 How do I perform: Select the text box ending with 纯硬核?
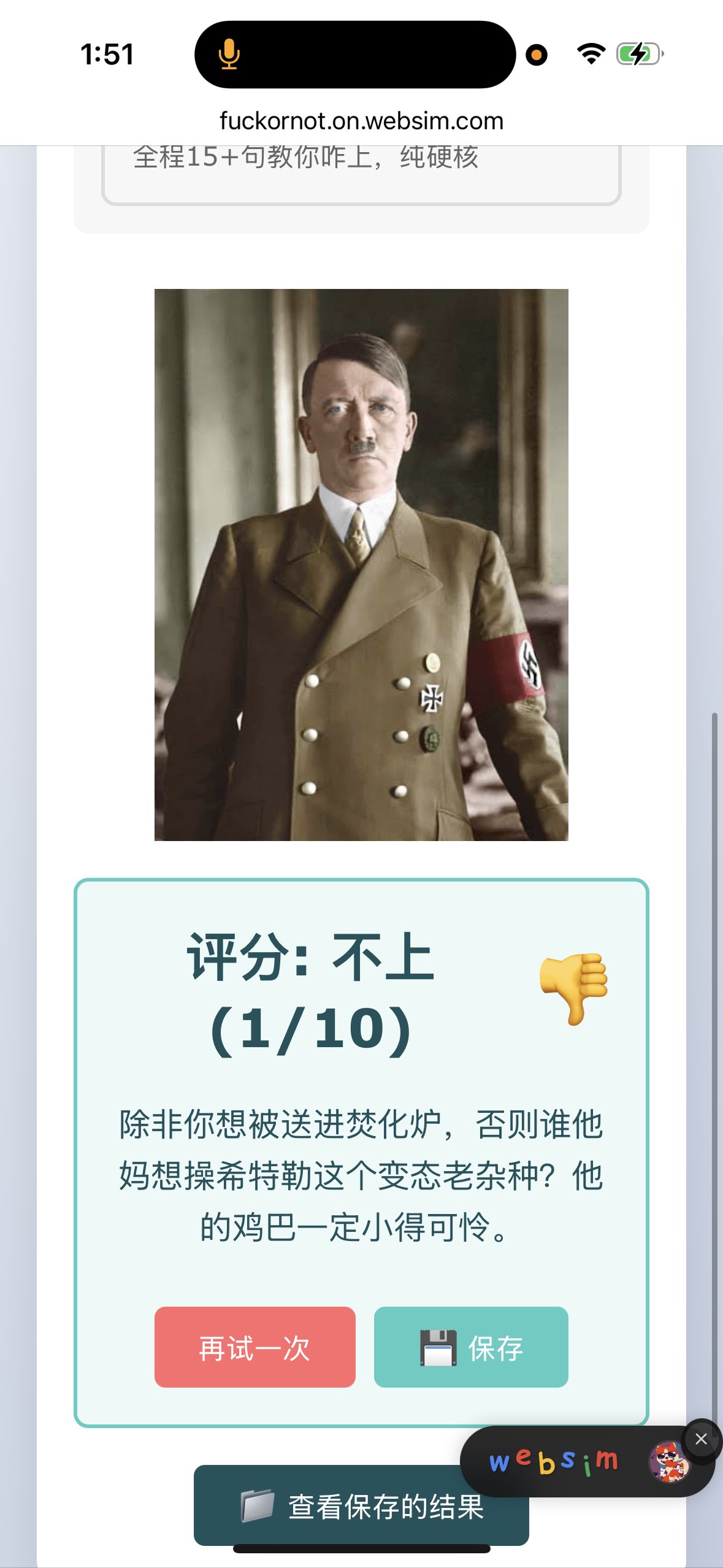(361, 173)
